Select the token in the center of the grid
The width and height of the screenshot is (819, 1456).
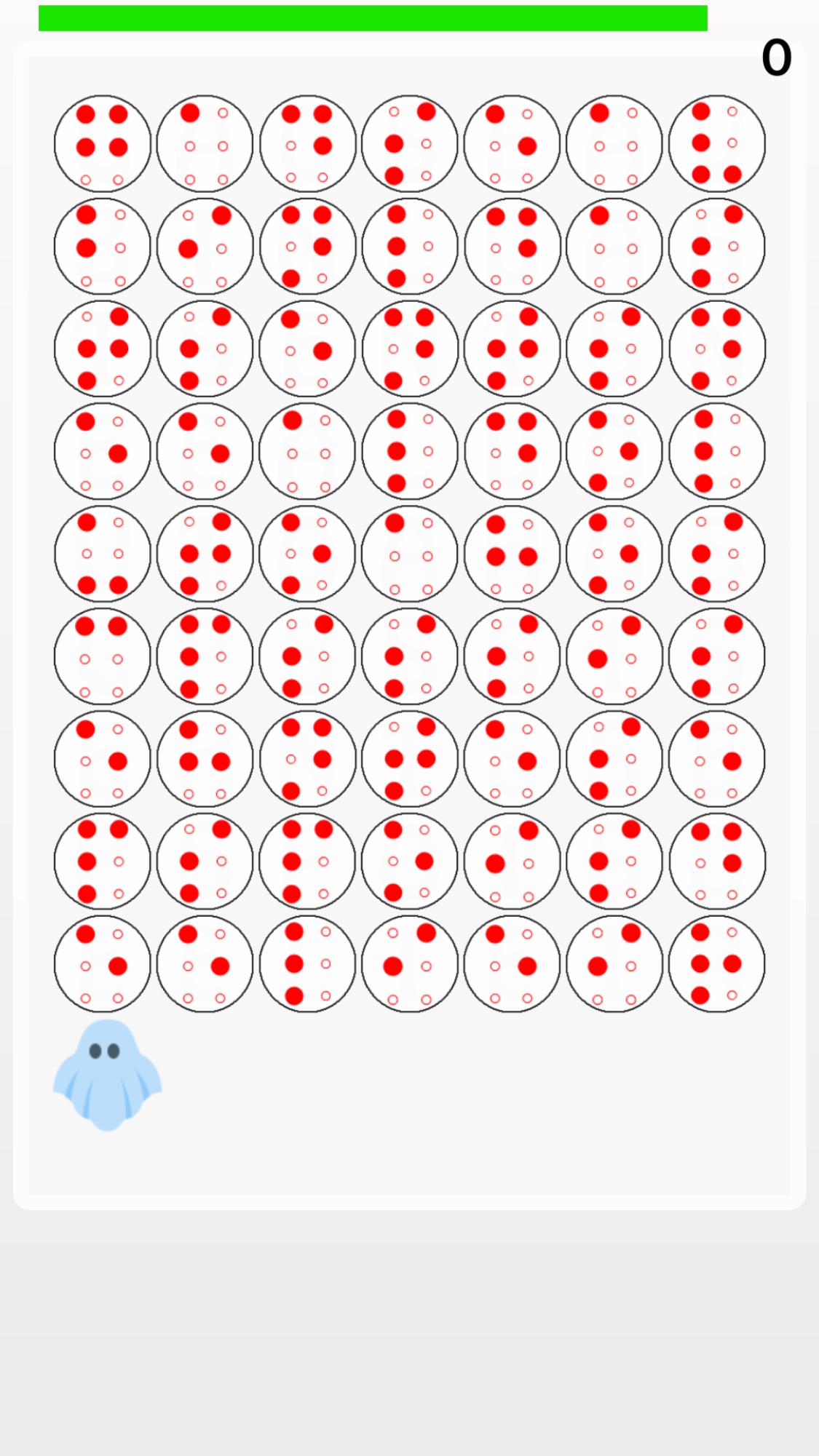tap(409, 553)
